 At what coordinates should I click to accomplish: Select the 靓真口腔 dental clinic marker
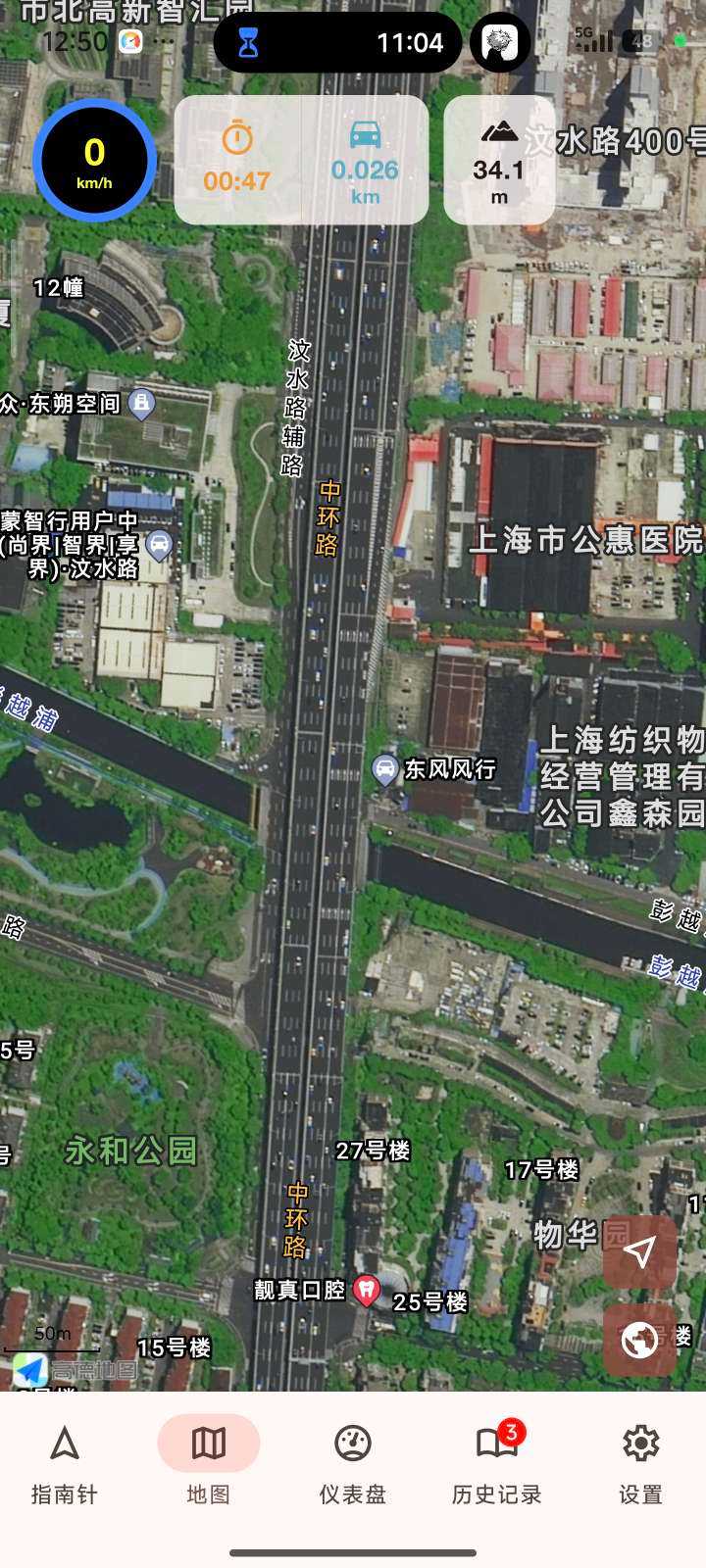coord(367,1291)
